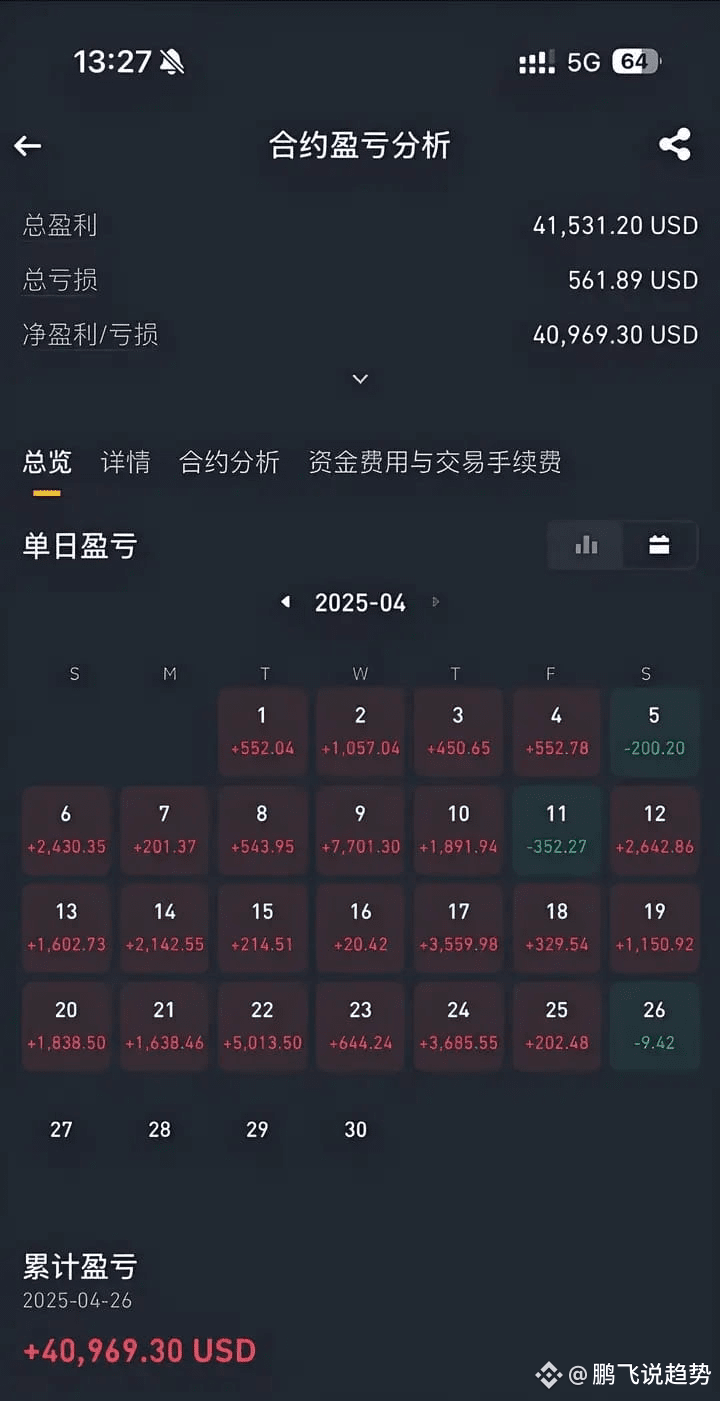Select the 总览 tab

pos(46,463)
